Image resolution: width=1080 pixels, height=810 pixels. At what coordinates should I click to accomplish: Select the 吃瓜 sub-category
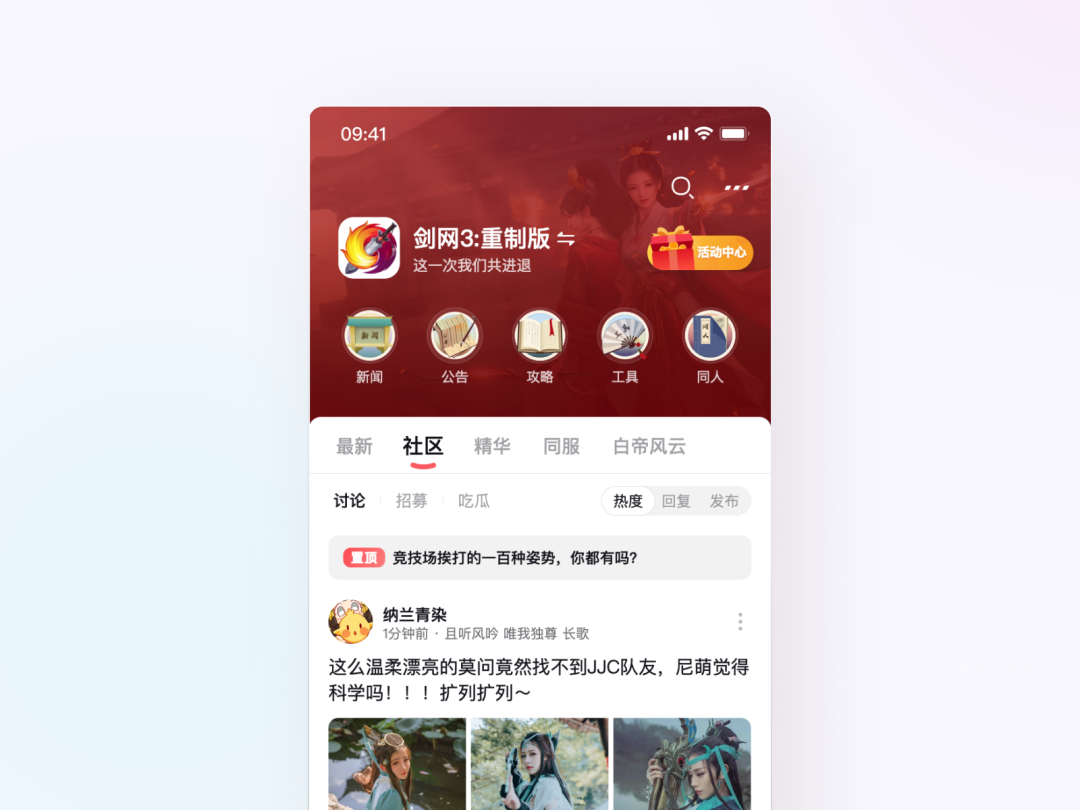point(474,501)
